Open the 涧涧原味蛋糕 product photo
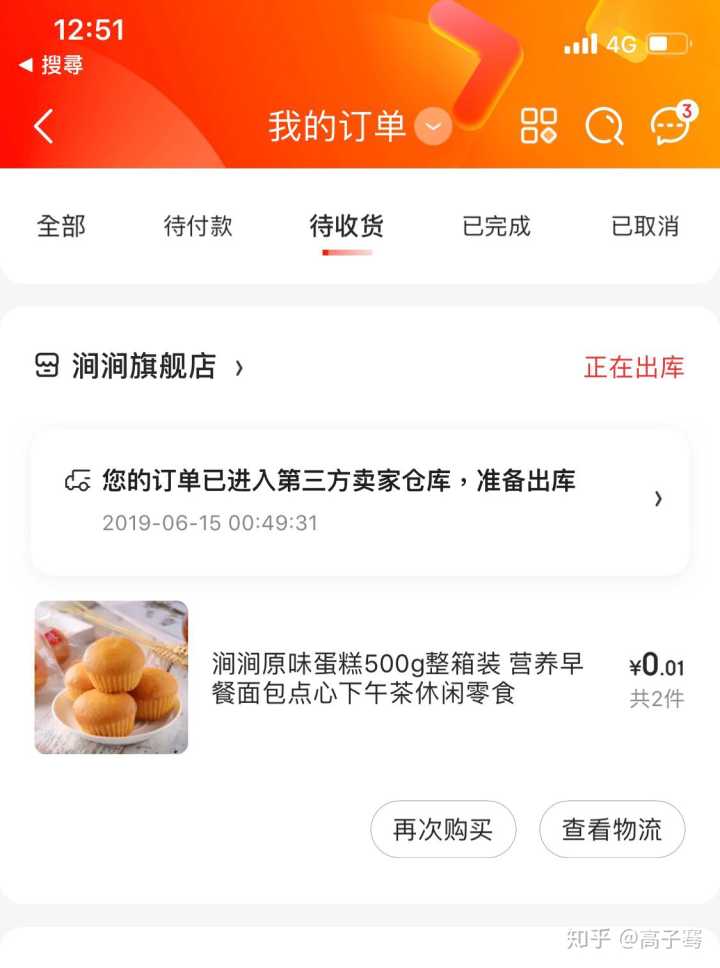 pos(111,677)
